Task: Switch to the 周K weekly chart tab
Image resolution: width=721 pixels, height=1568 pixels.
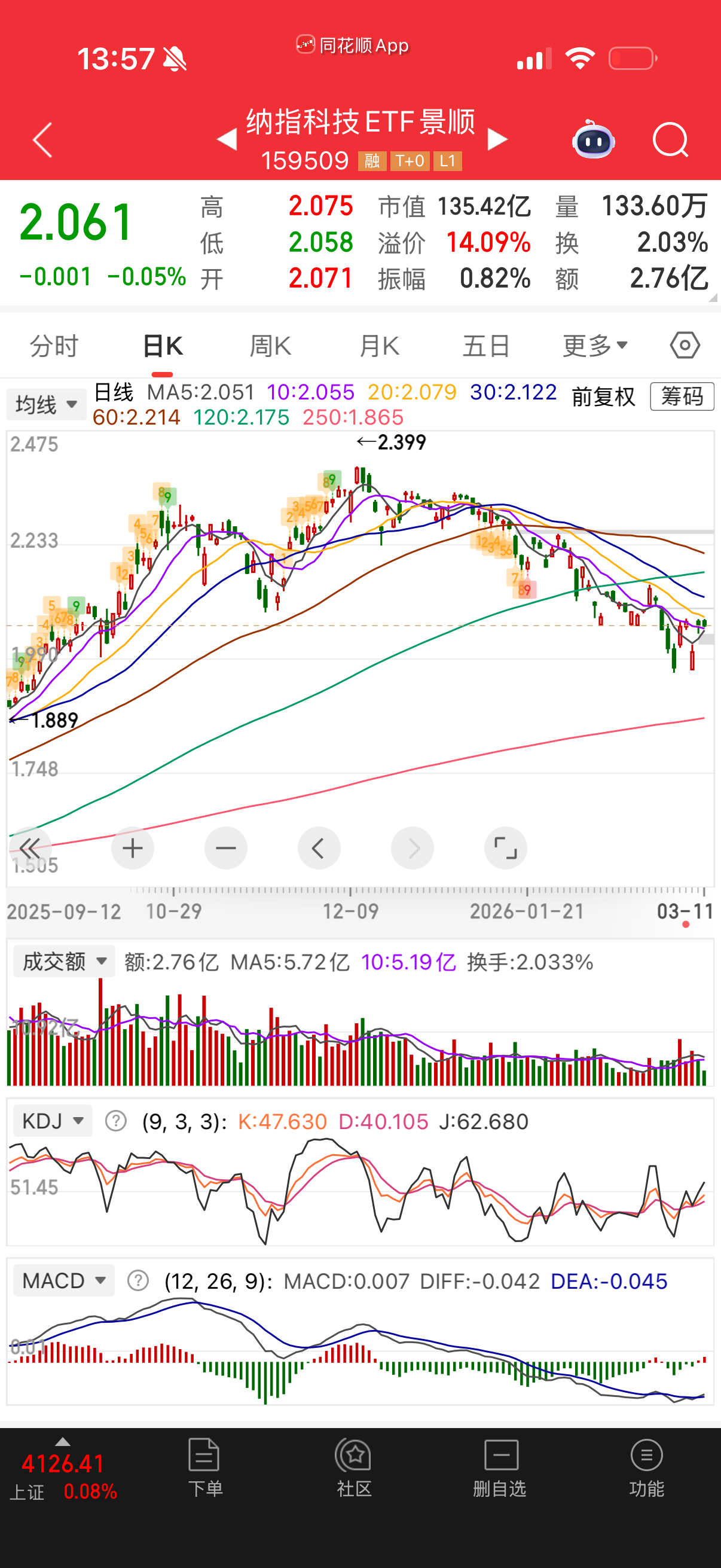Action: click(x=270, y=344)
